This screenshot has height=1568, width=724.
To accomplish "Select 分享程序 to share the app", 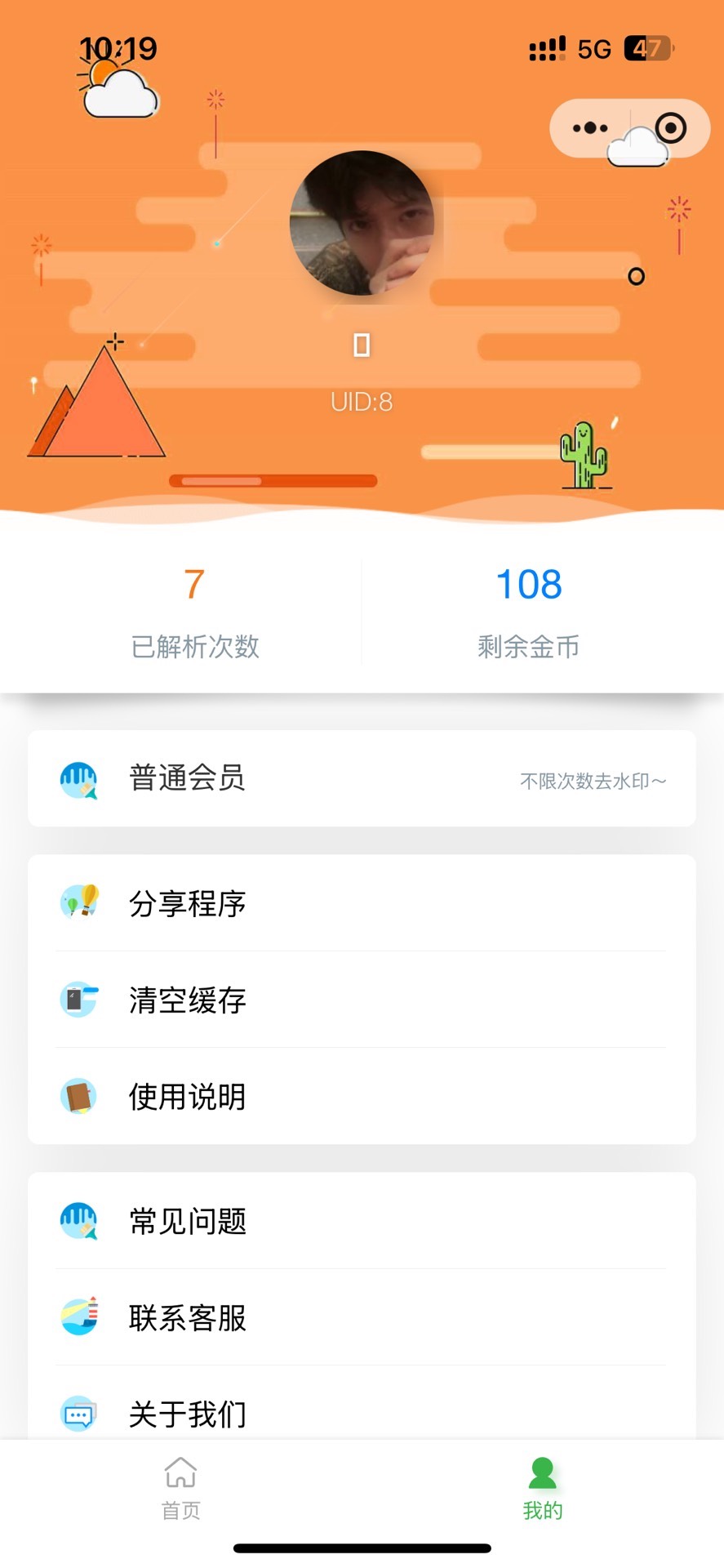I will pyautogui.click(x=362, y=903).
